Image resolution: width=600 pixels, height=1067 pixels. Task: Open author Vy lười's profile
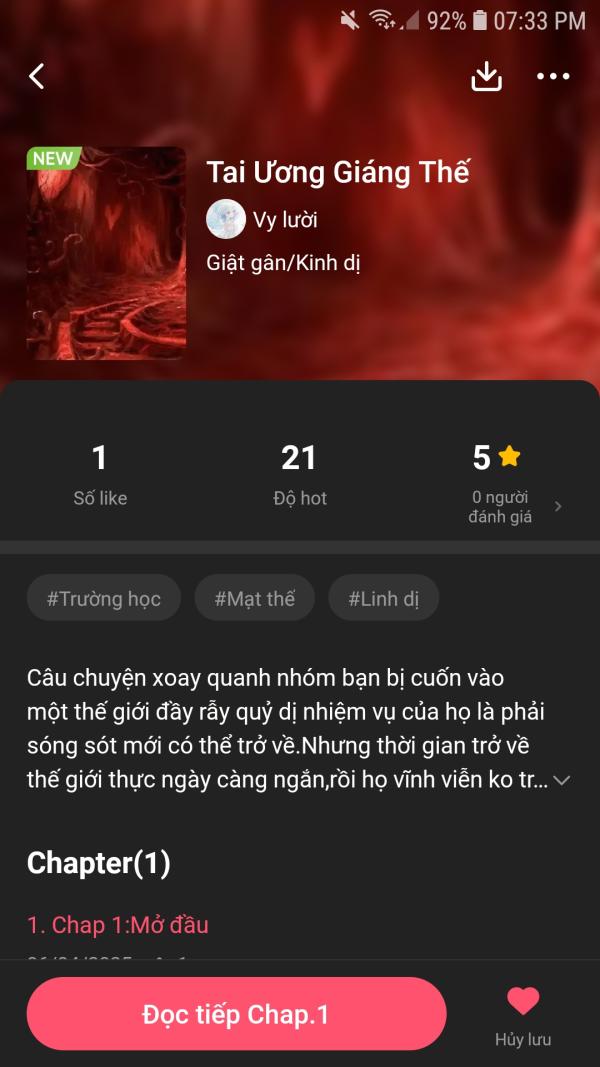(x=262, y=220)
